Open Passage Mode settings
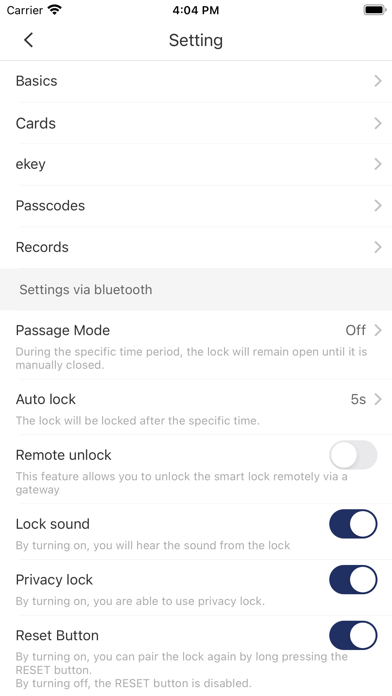The height and width of the screenshot is (696, 392). (x=196, y=344)
